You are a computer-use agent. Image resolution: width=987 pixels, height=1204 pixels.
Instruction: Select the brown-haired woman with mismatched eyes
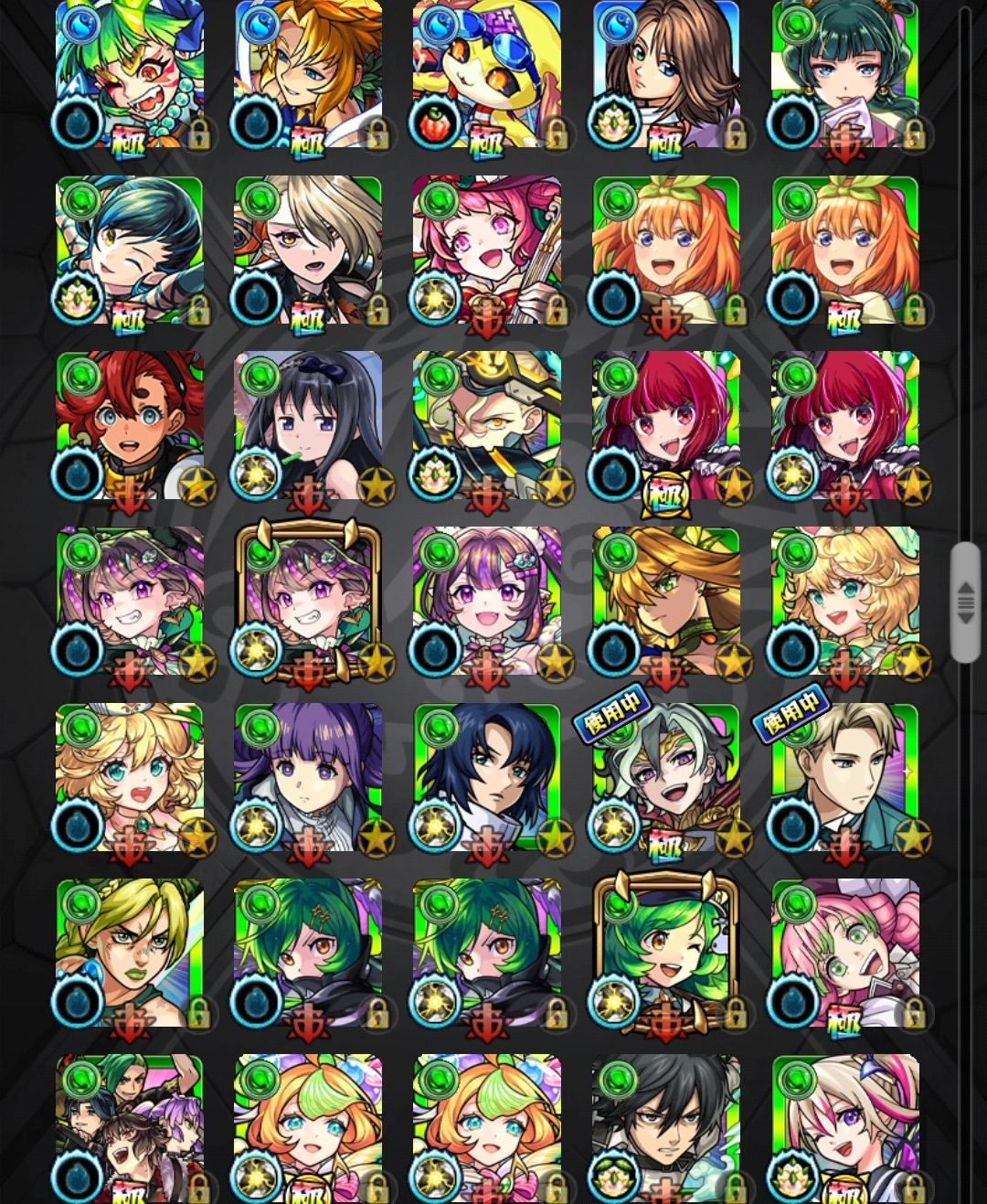(665, 73)
